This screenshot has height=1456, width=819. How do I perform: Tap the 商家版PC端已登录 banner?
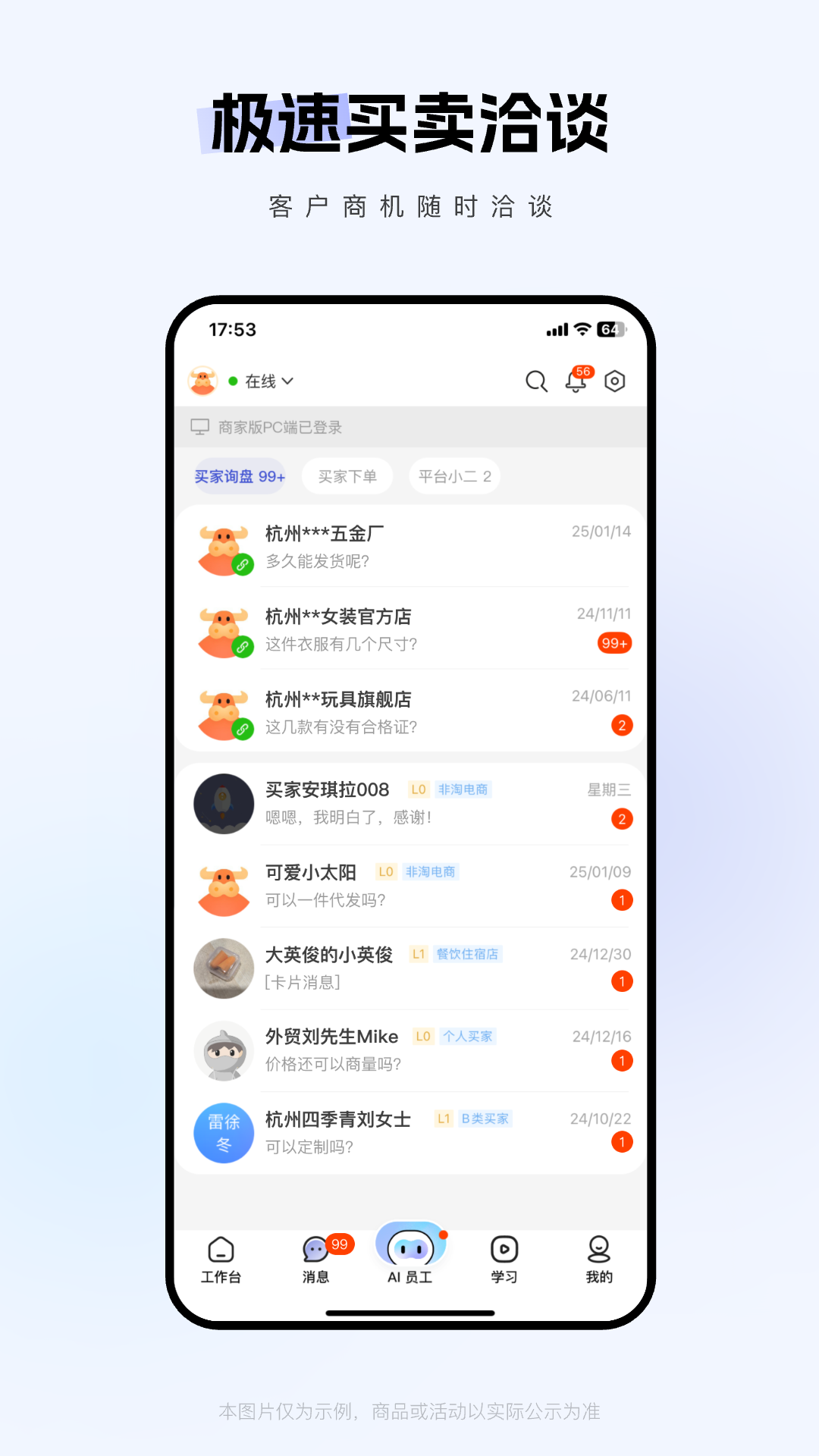409,427
